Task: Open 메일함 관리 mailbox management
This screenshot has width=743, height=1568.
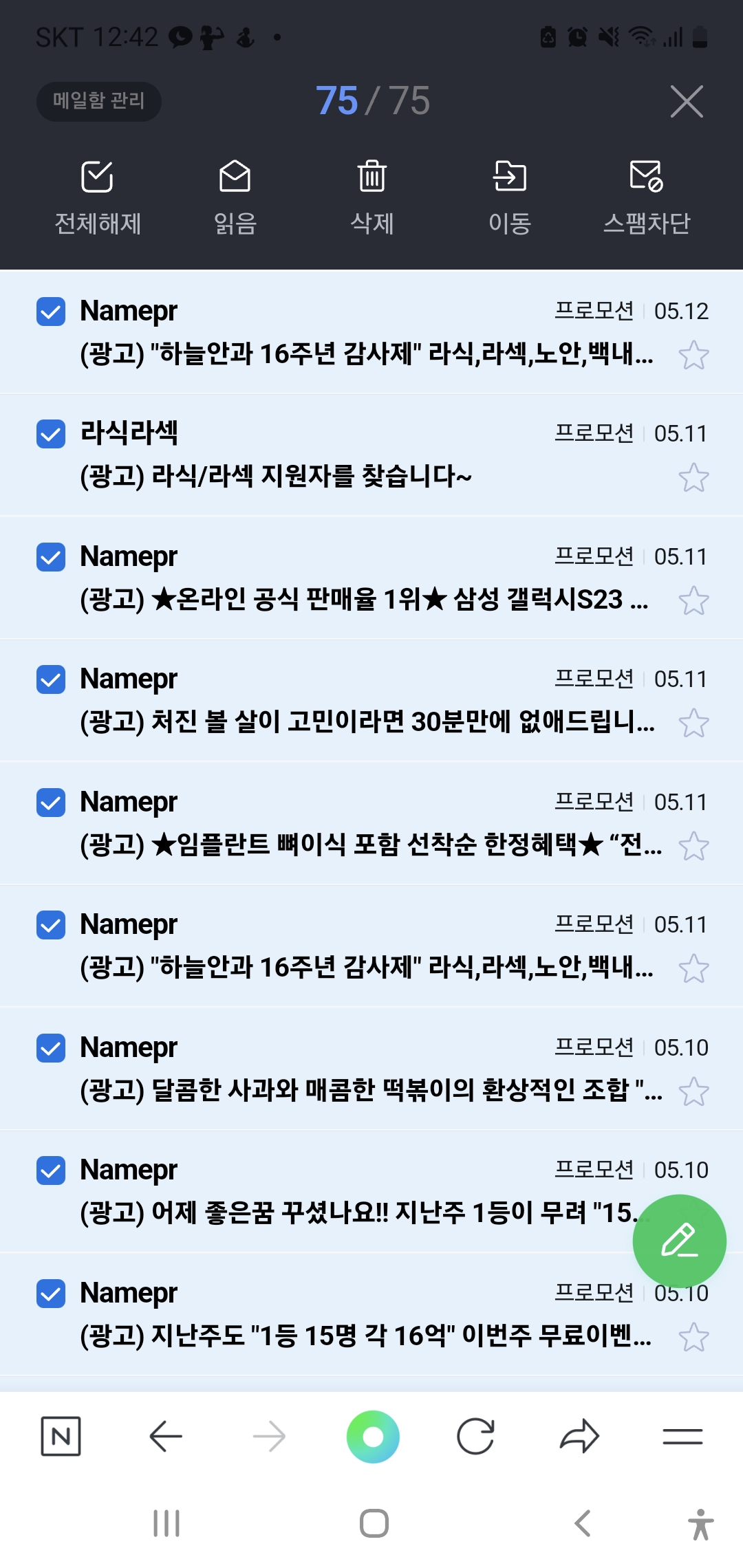Action: pyautogui.click(x=98, y=101)
